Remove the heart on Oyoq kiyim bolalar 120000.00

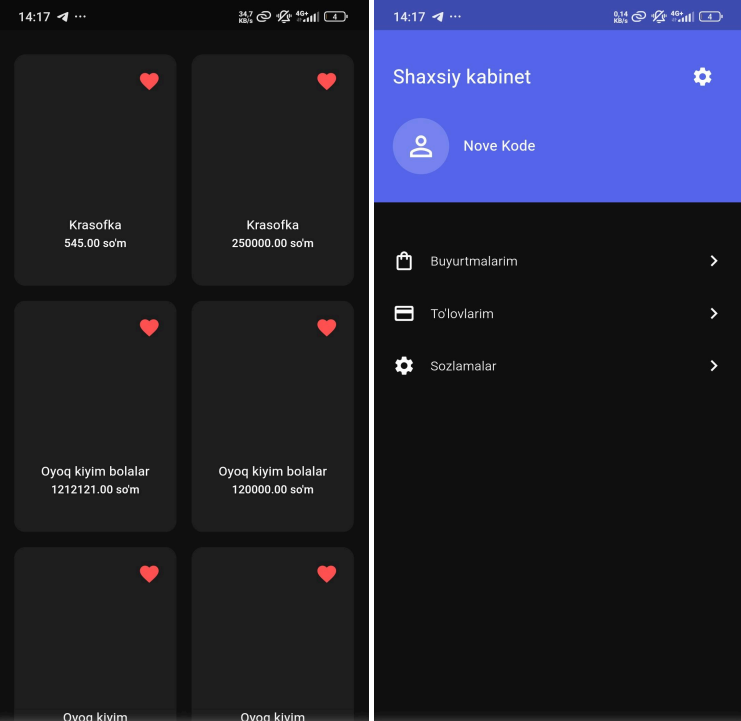pyautogui.click(x=326, y=327)
